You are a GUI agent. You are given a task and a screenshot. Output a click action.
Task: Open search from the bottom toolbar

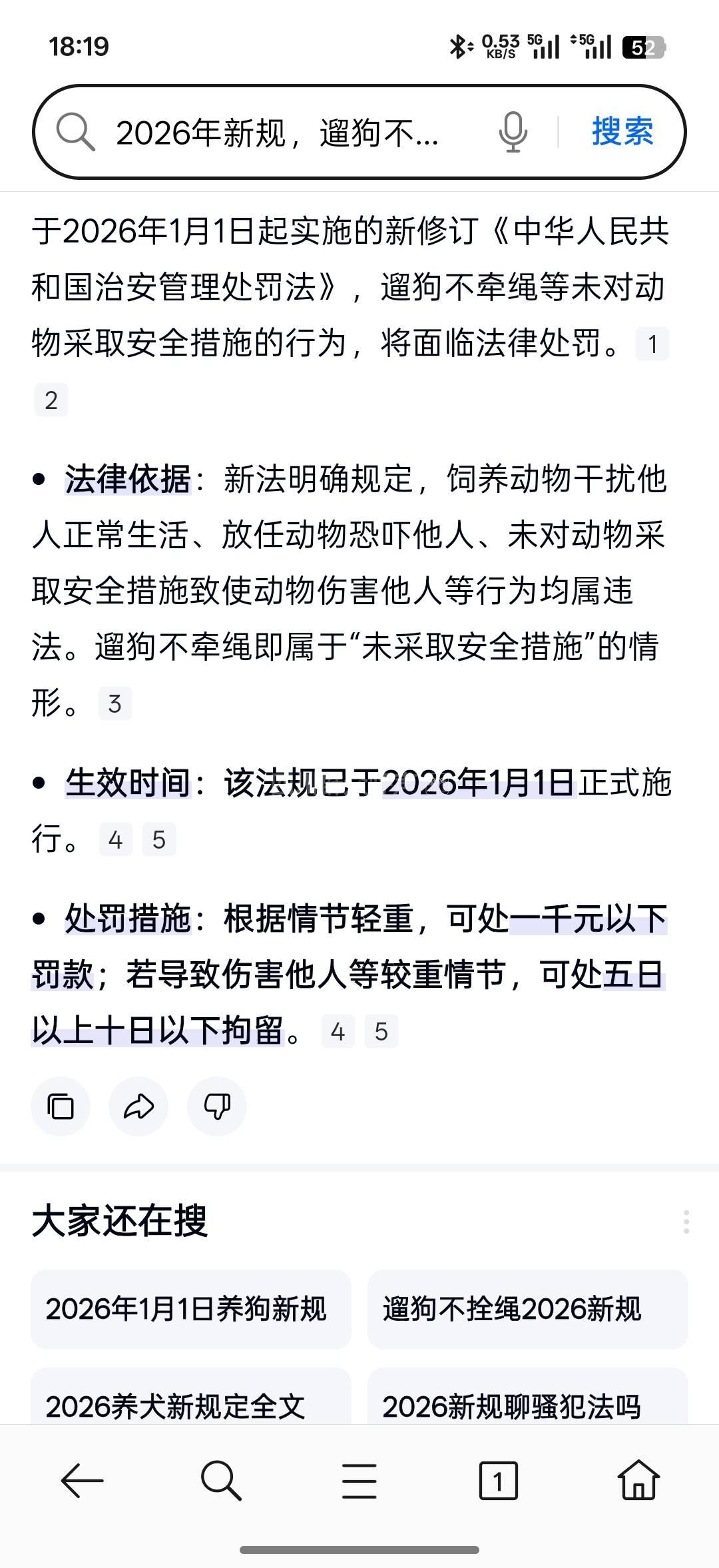220,1481
